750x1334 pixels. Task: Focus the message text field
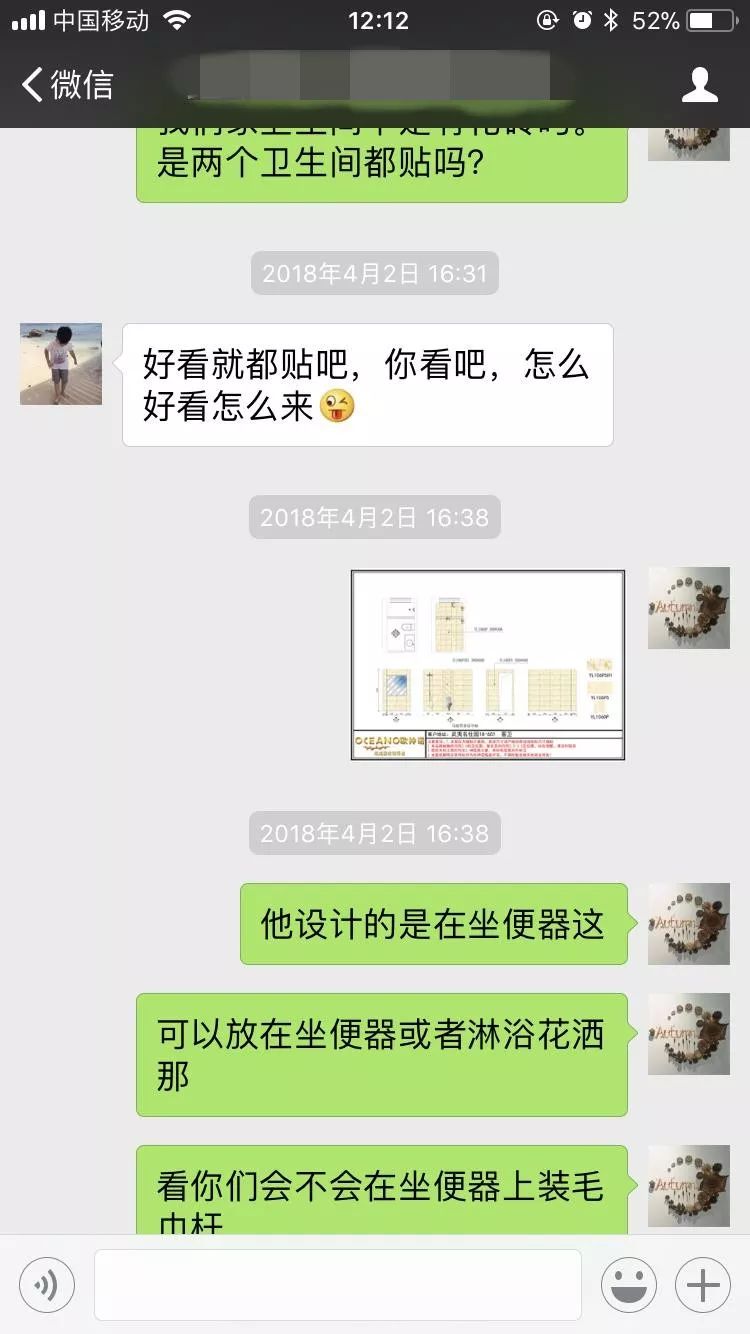pos(338,1284)
